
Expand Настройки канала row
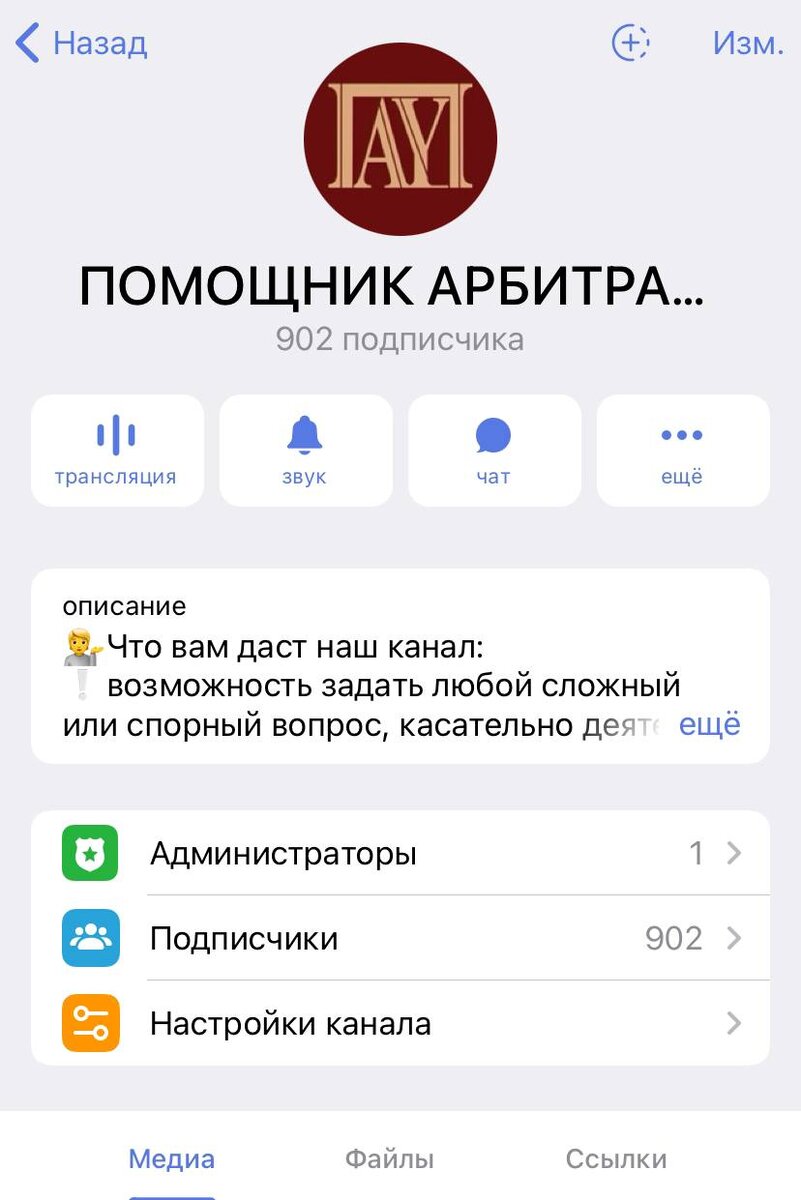click(736, 1023)
